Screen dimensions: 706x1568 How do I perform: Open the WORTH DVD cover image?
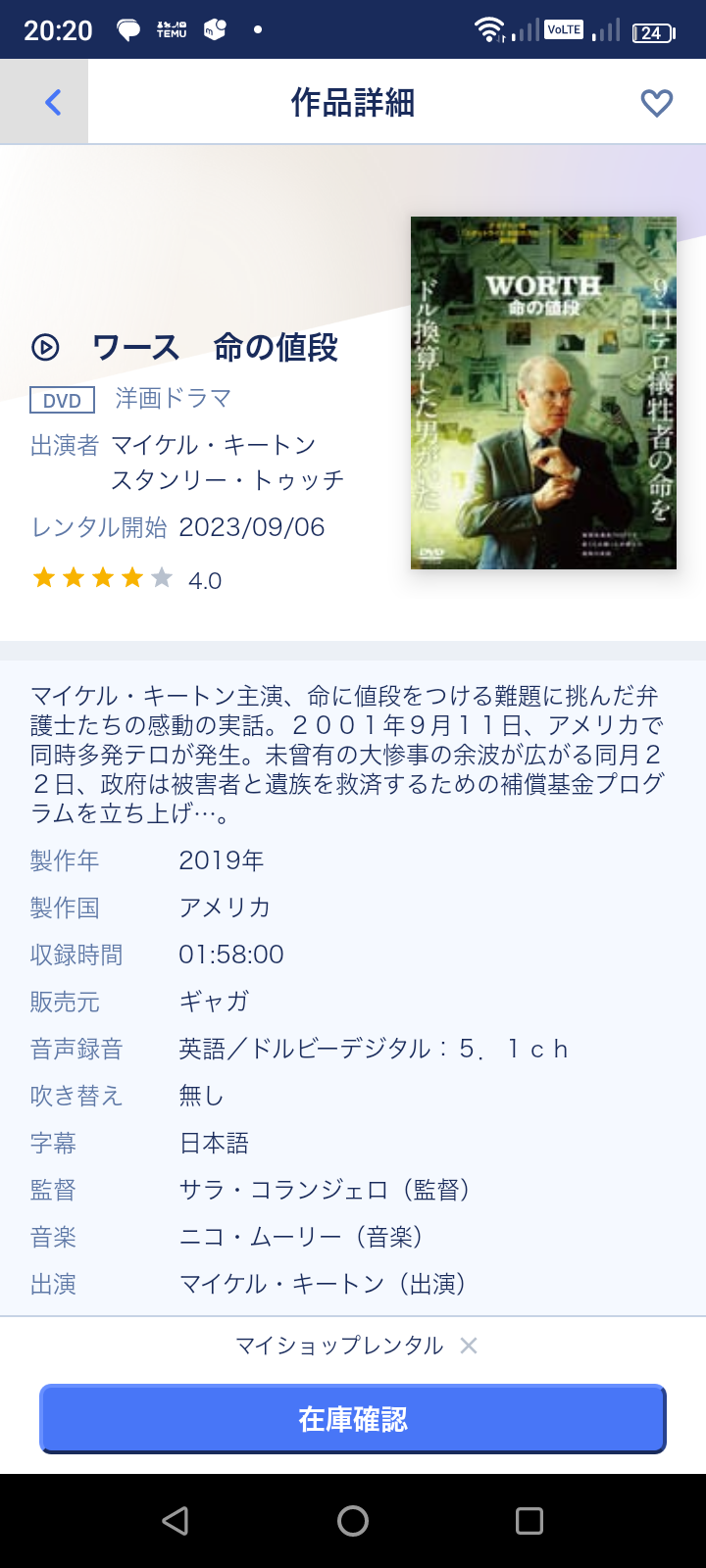pyautogui.click(x=543, y=392)
